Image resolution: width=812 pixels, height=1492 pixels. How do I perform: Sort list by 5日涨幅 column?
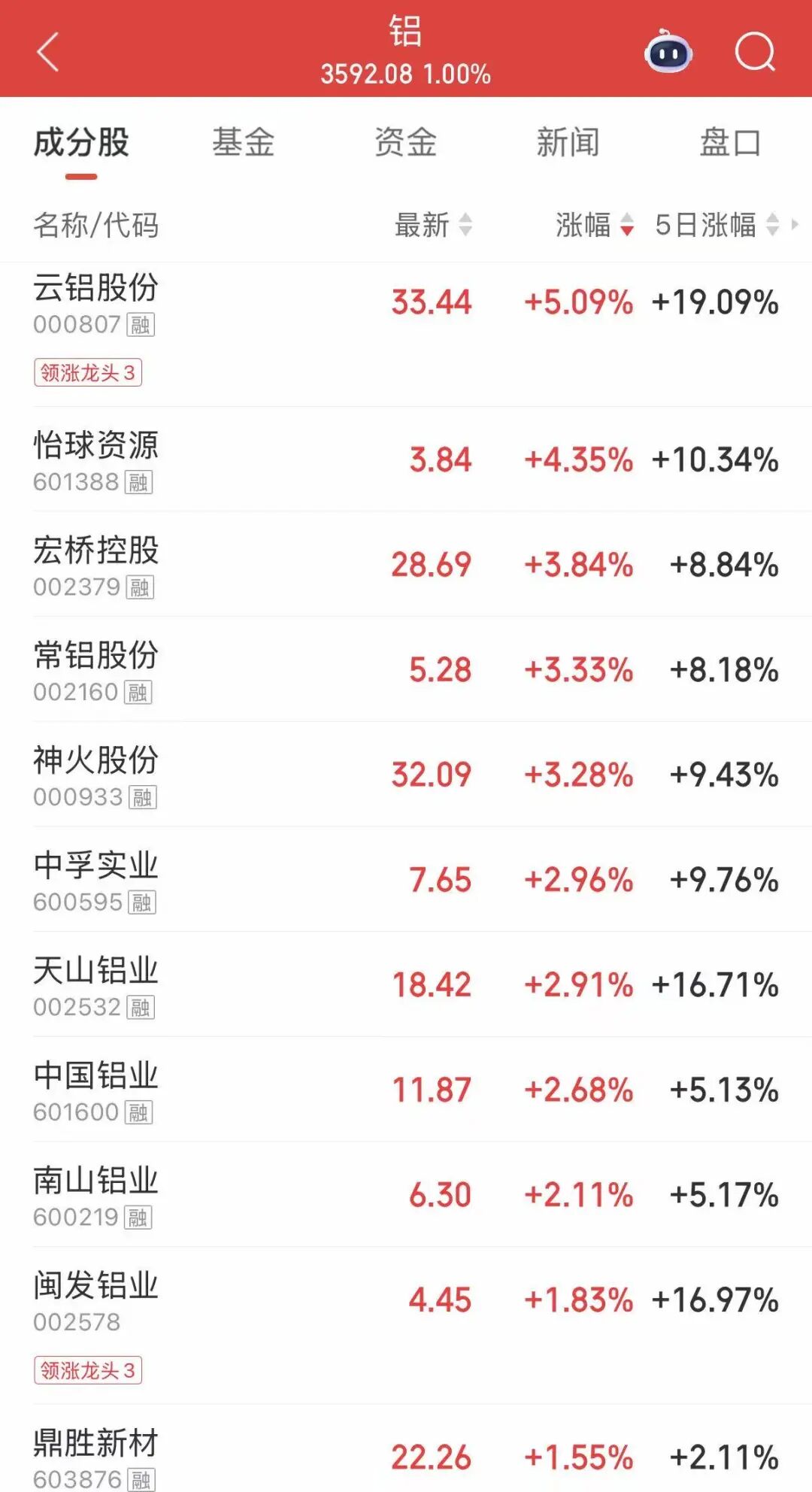[716, 225]
